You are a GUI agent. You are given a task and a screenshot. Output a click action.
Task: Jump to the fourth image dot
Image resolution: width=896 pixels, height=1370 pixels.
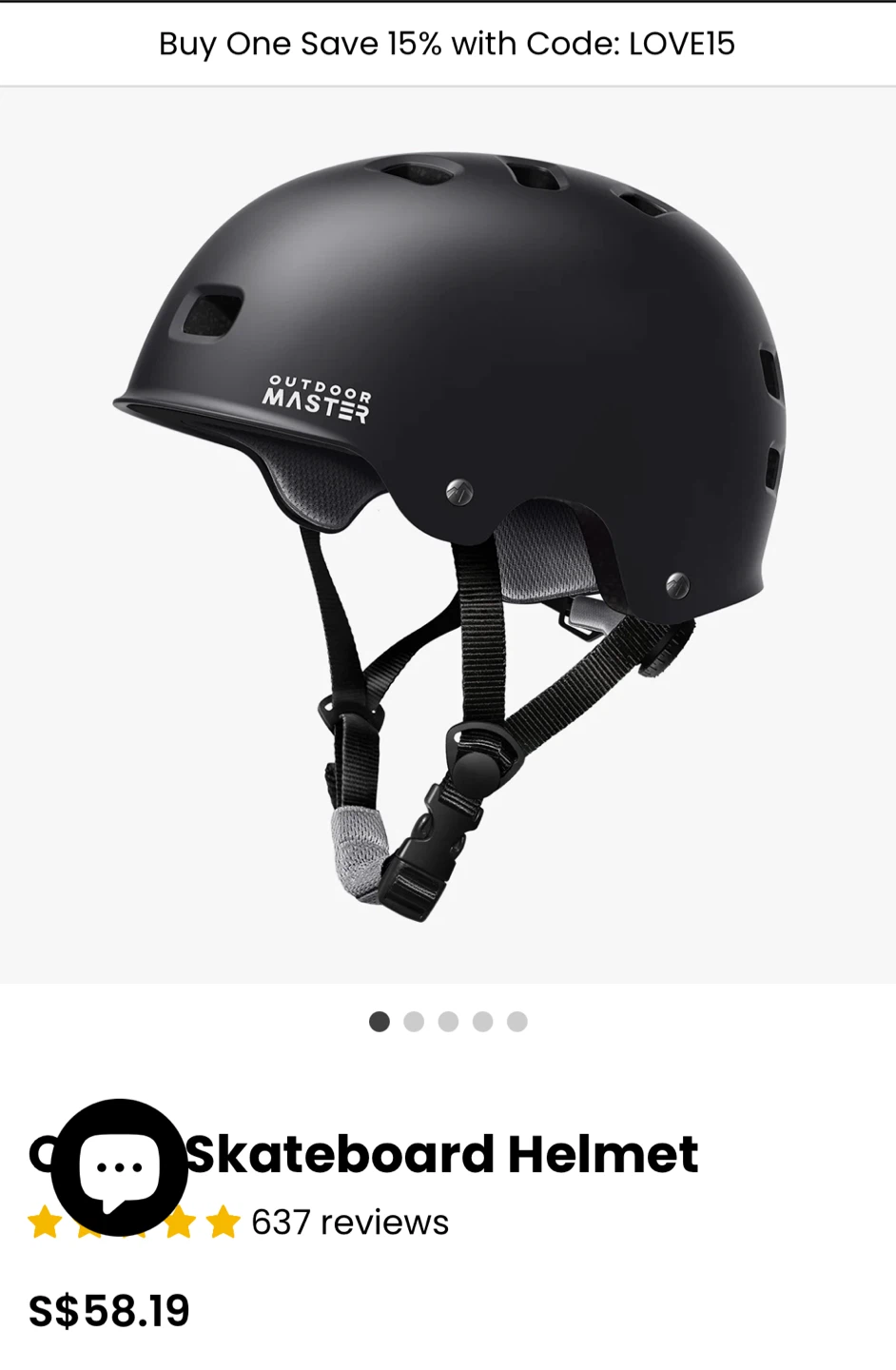(x=482, y=1022)
